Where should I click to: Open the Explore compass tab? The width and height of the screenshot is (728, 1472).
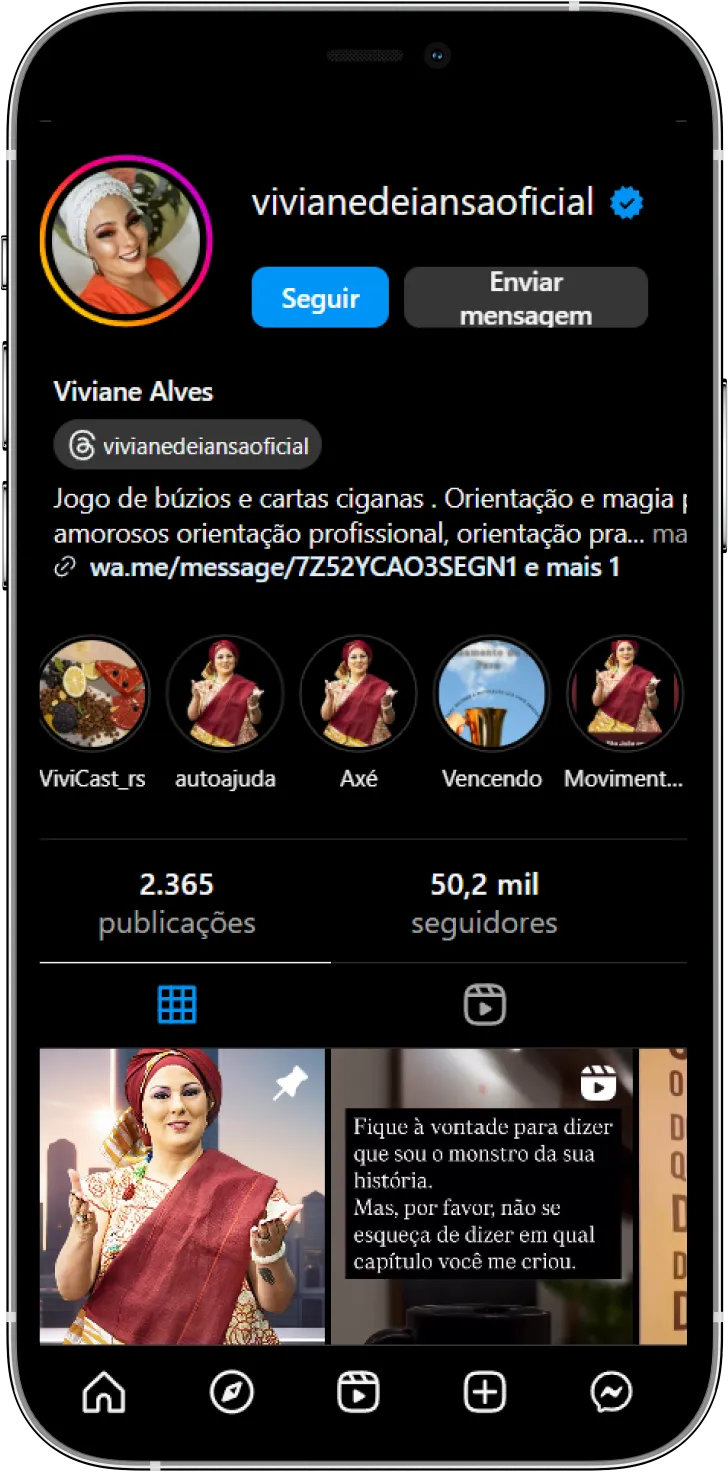[231, 1392]
